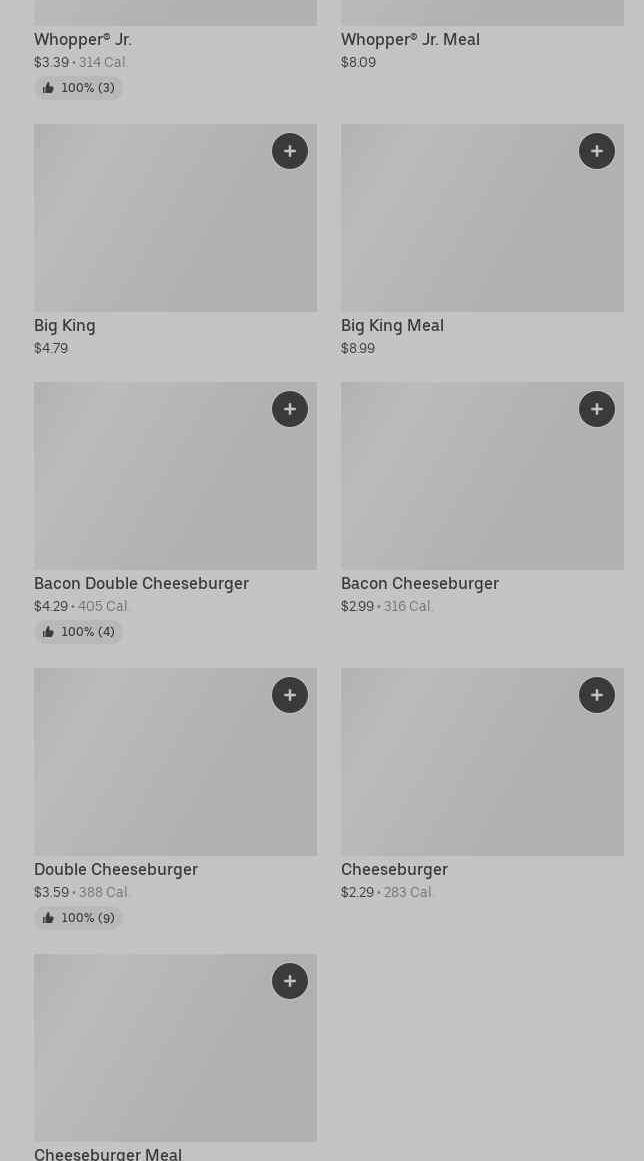The image size is (644, 1161).
Task: View the Big King Meal card
Action: point(483,241)
